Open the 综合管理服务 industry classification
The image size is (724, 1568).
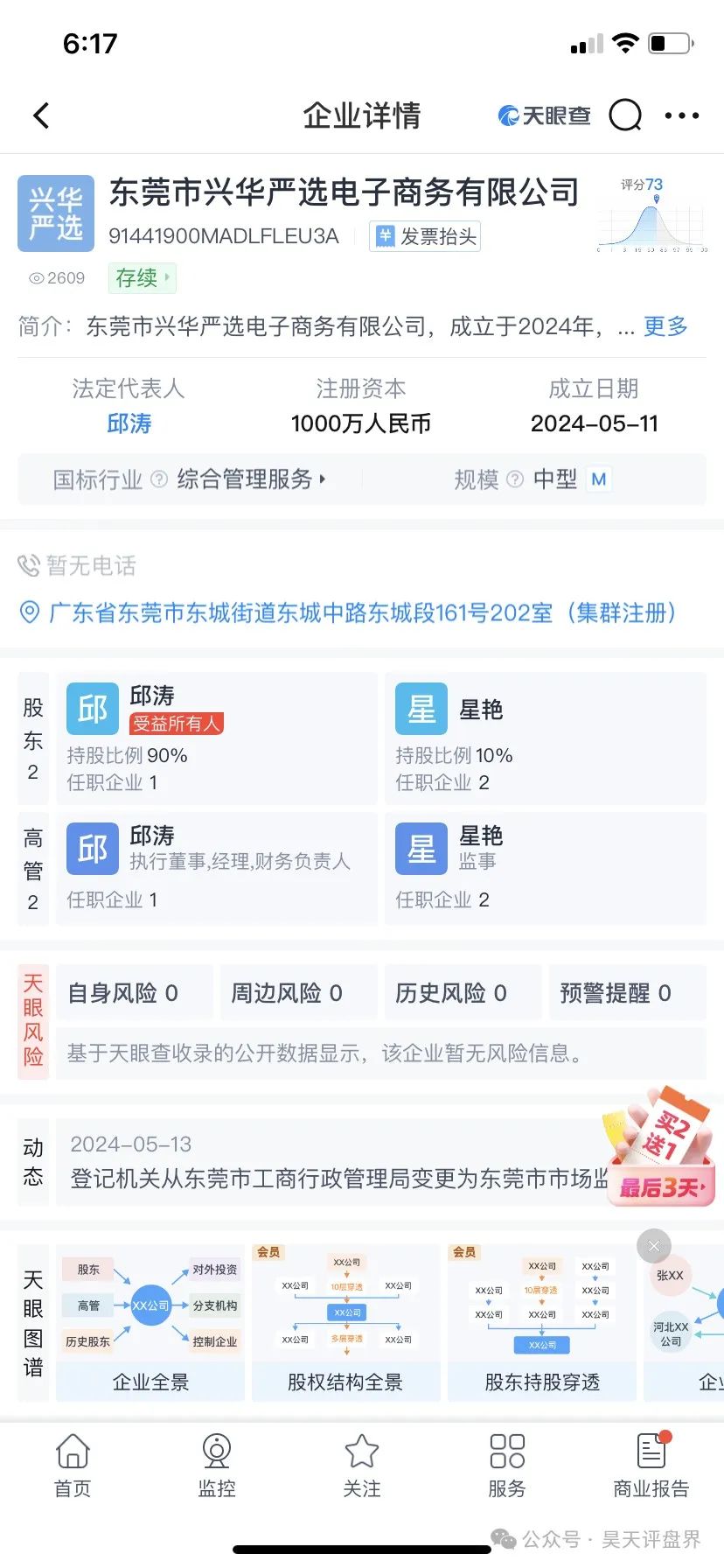tap(251, 479)
